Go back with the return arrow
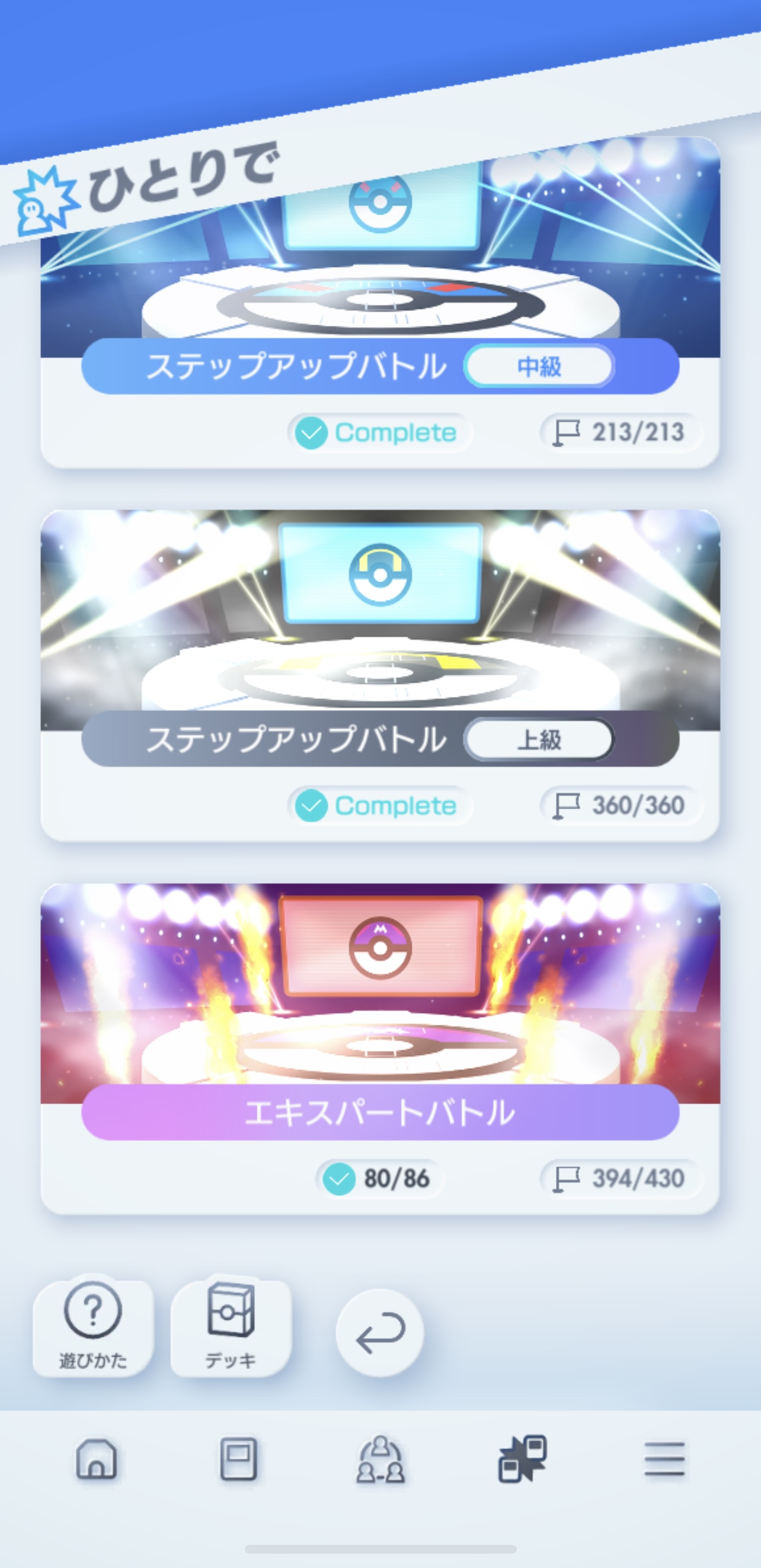Screen dimensions: 761x1568 pos(380,1333)
